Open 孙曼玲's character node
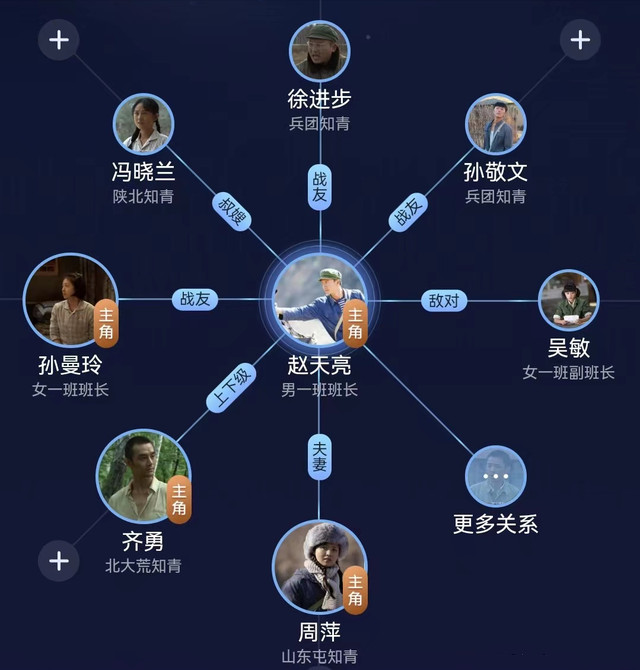 pos(70,300)
